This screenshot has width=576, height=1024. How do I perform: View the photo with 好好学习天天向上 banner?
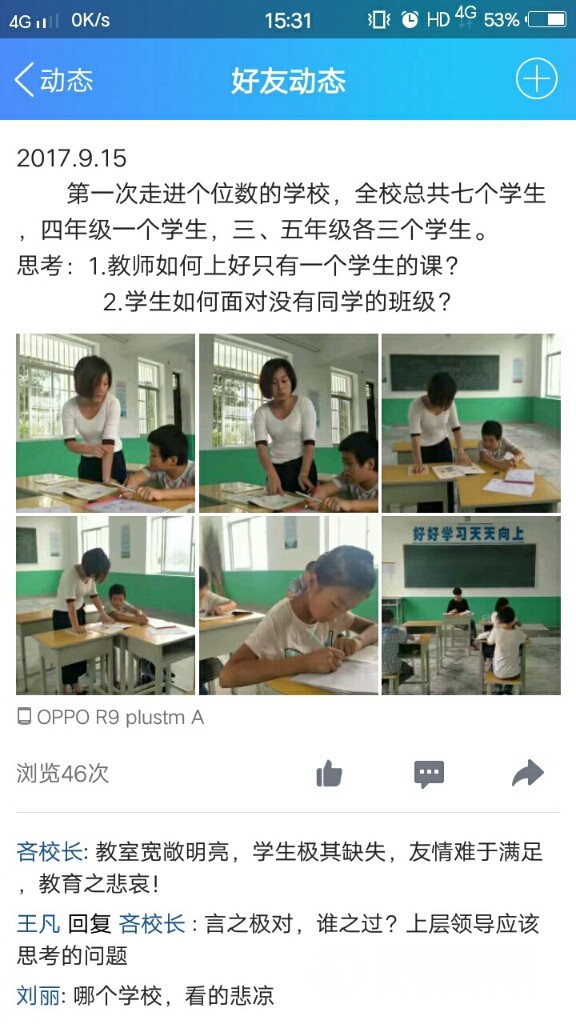coord(471,605)
